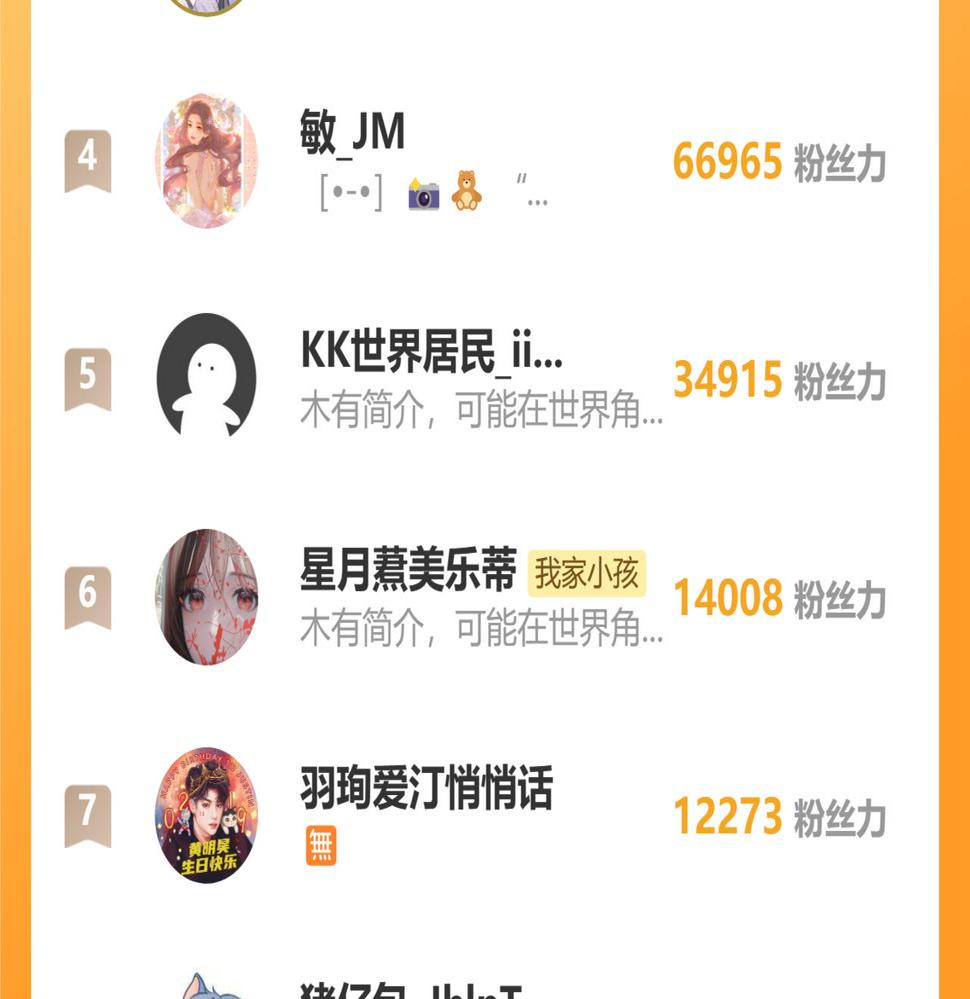The image size is (970, 999).
Task: Tap the avatar of 羽珣爱汀悄悄话
Action: tap(207, 815)
